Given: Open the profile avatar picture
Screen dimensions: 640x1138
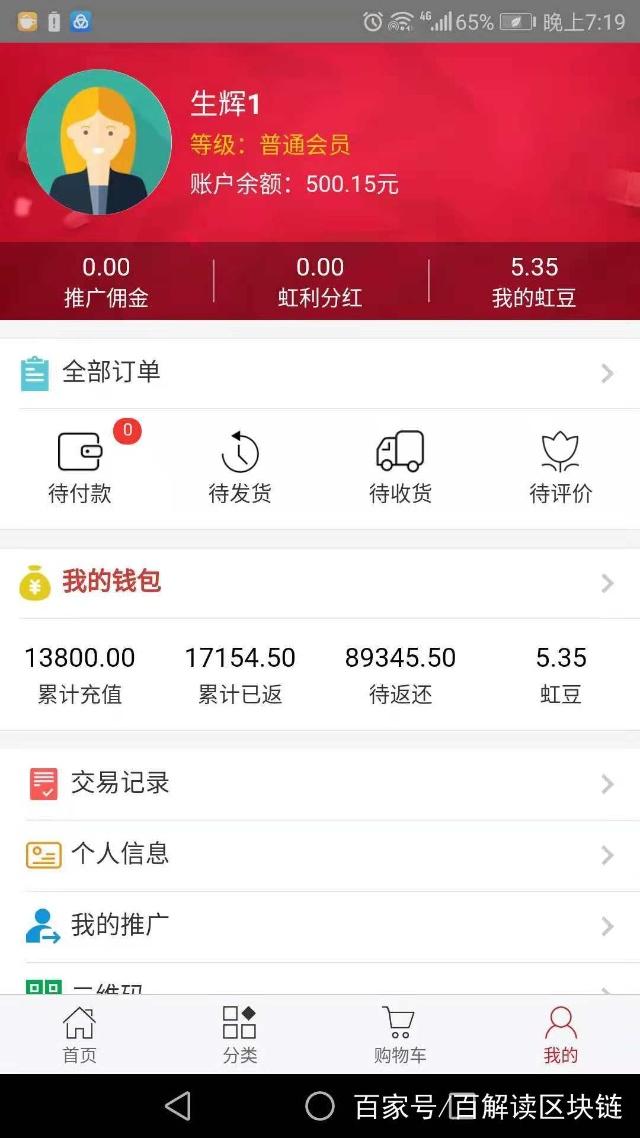Looking at the screenshot, I should (x=98, y=142).
